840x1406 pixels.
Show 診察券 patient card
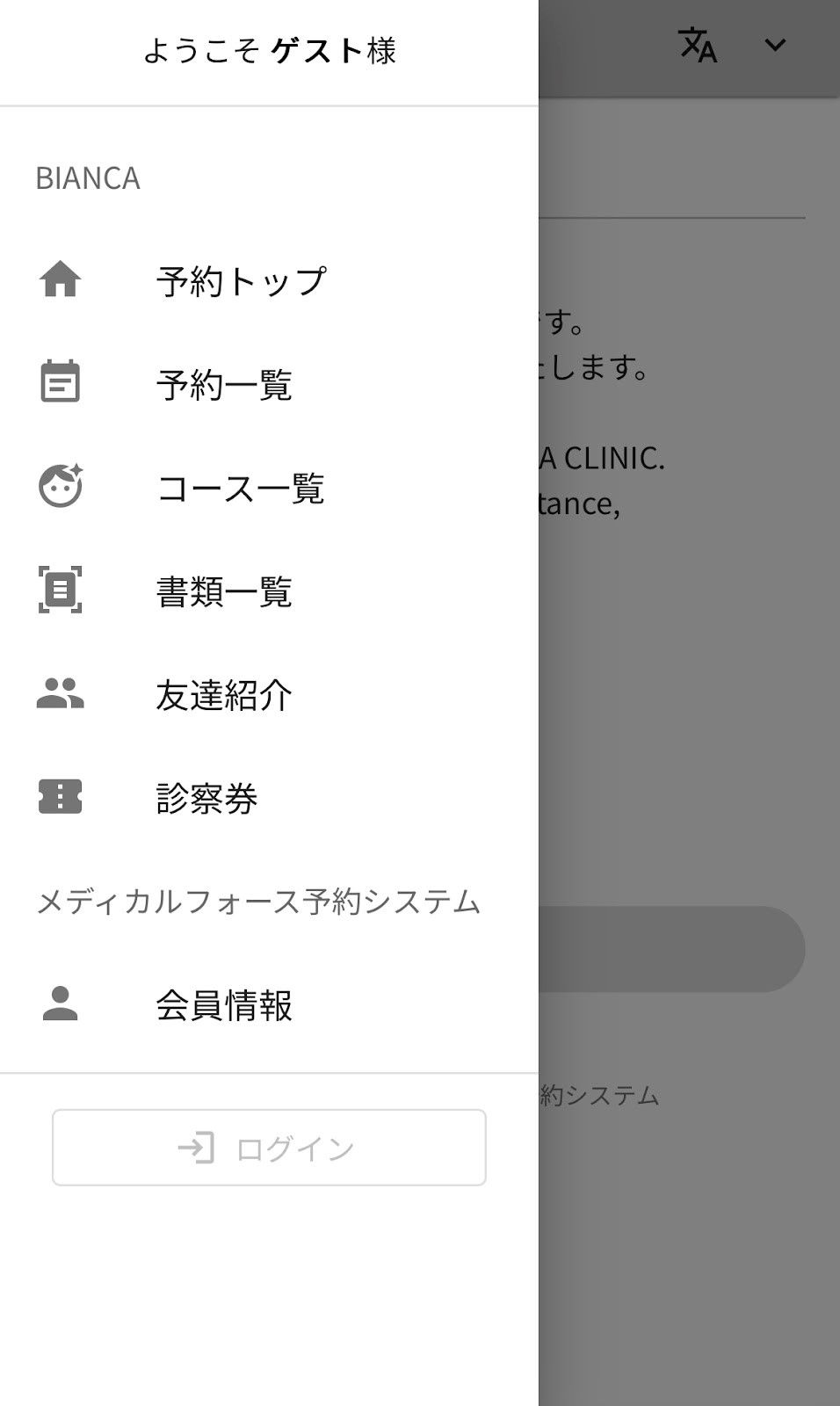(206, 798)
